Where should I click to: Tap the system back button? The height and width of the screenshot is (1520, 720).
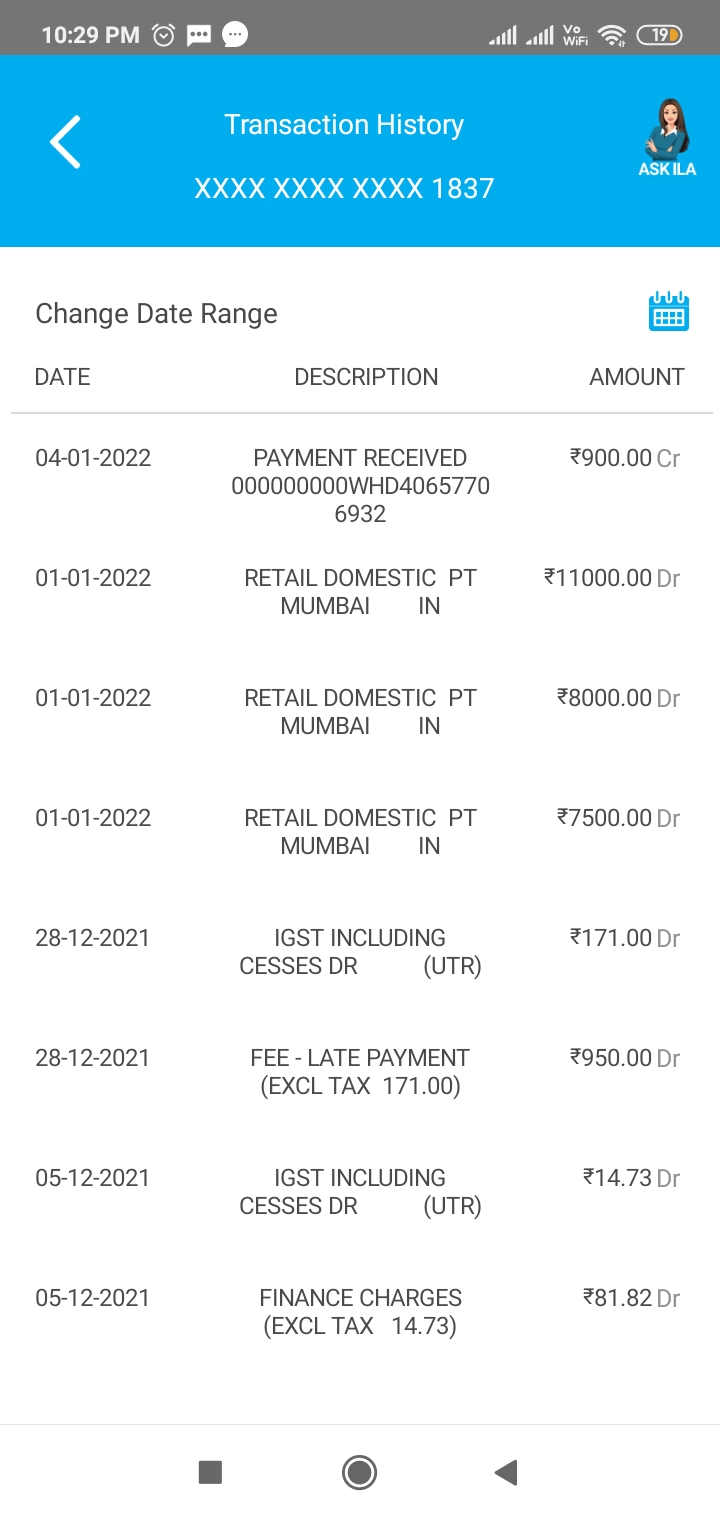tap(506, 1472)
